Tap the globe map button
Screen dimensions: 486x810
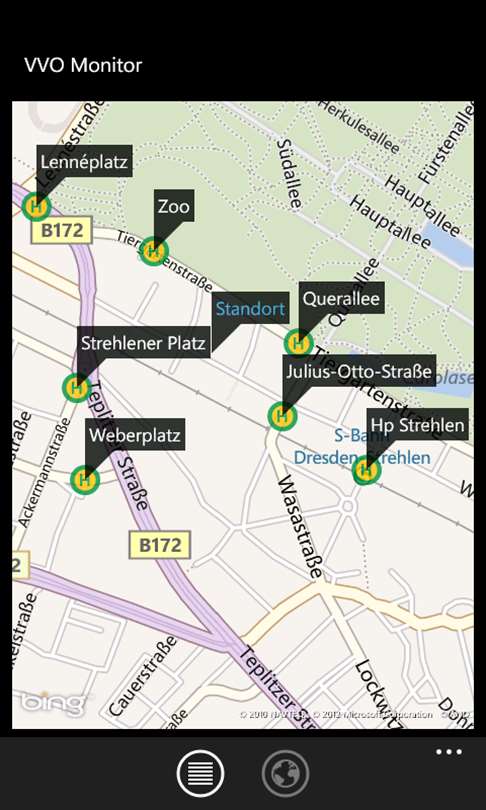pyautogui.click(x=285, y=774)
